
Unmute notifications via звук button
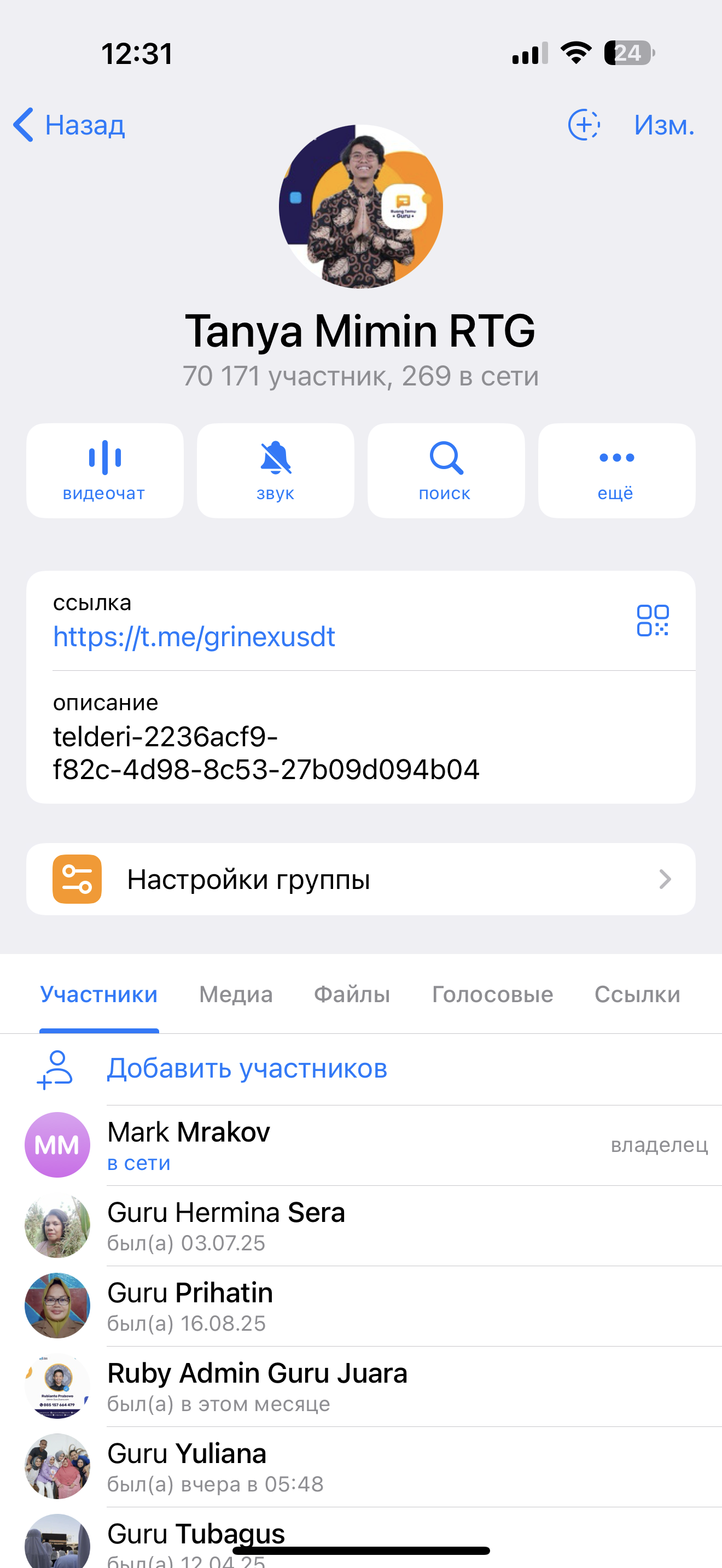(275, 471)
